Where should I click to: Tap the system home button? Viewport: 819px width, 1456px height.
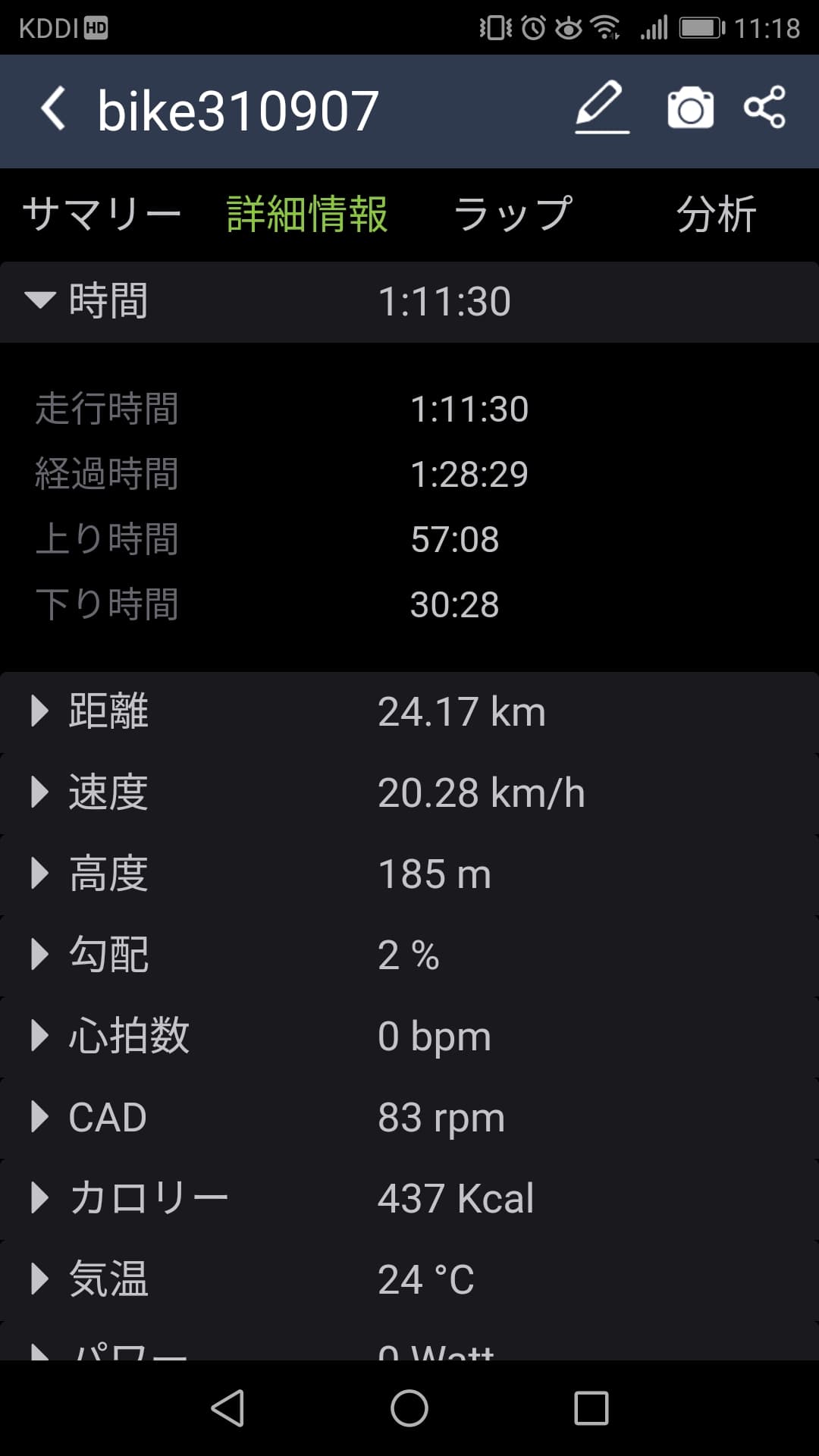[x=409, y=1409]
